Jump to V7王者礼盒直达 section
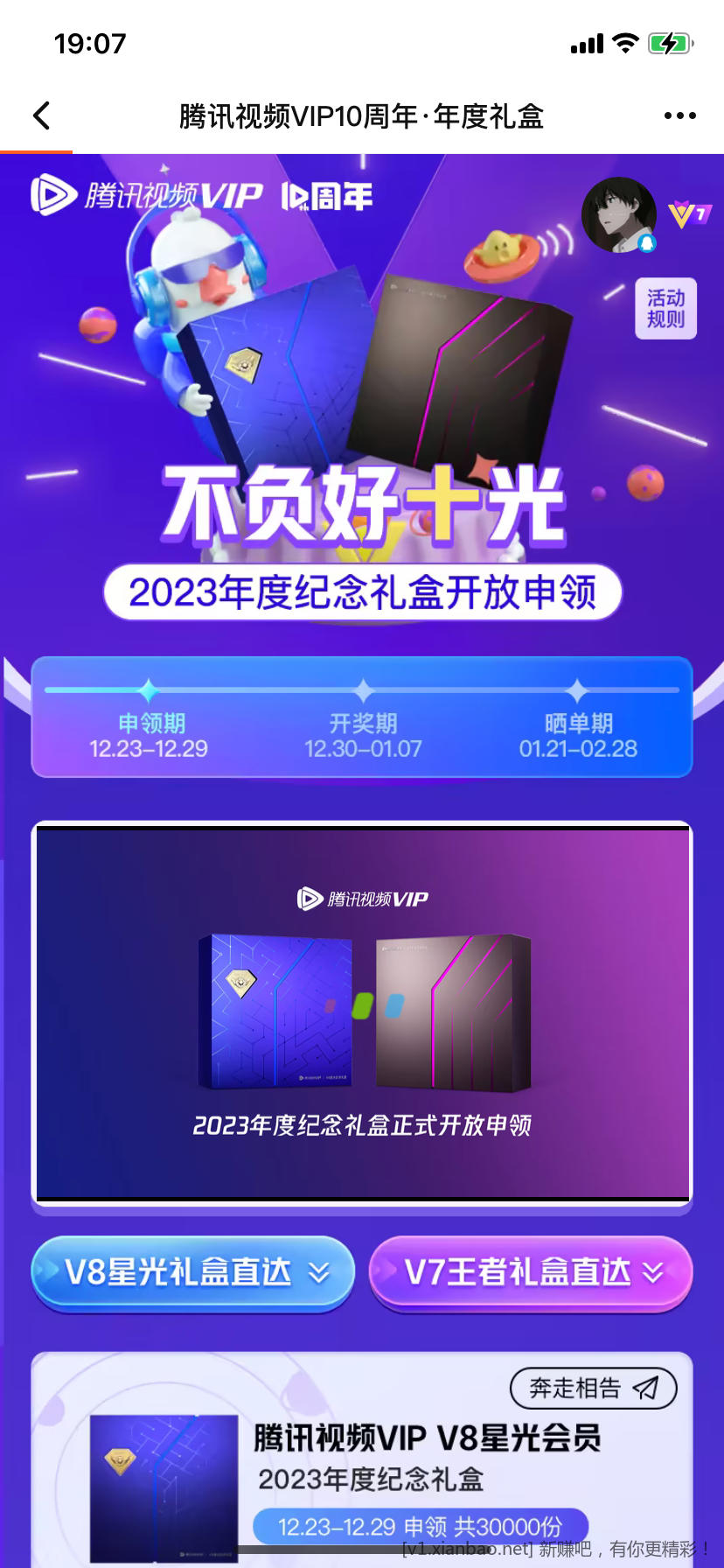The image size is (724, 1568). (x=531, y=1272)
